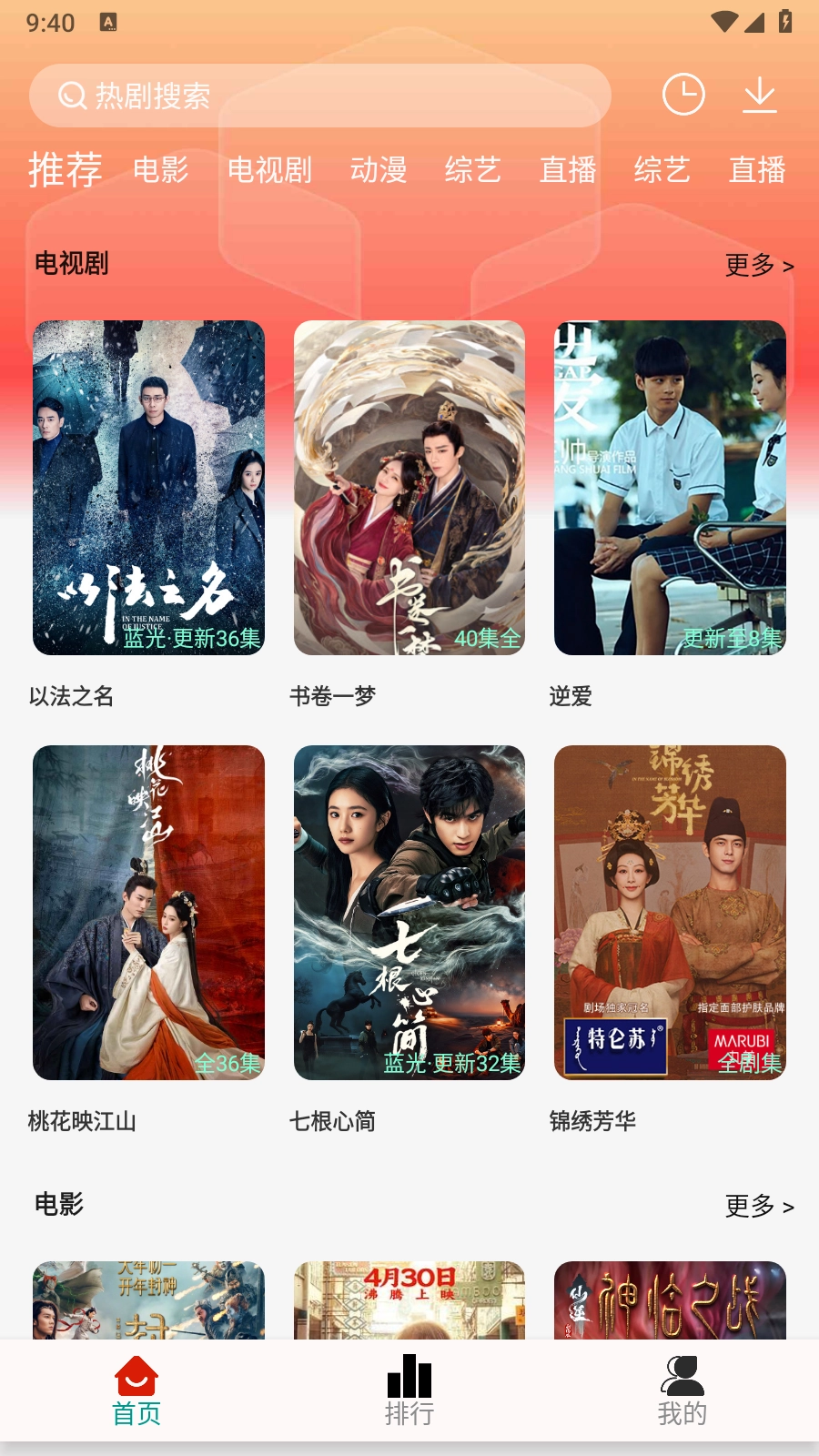View more in the 电视剧 section
This screenshot has width=819, height=1456.
(759, 265)
